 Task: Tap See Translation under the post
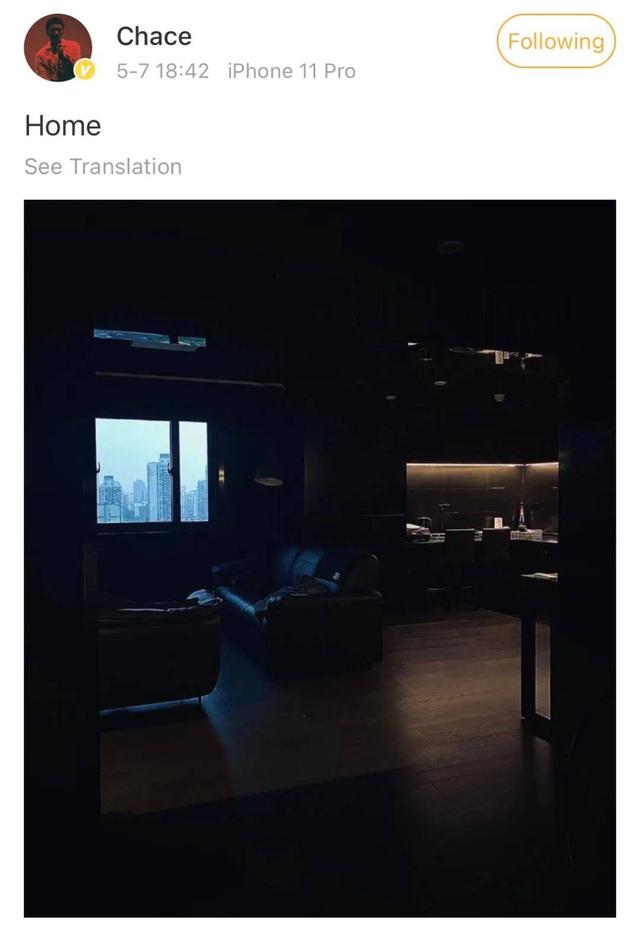(103, 167)
